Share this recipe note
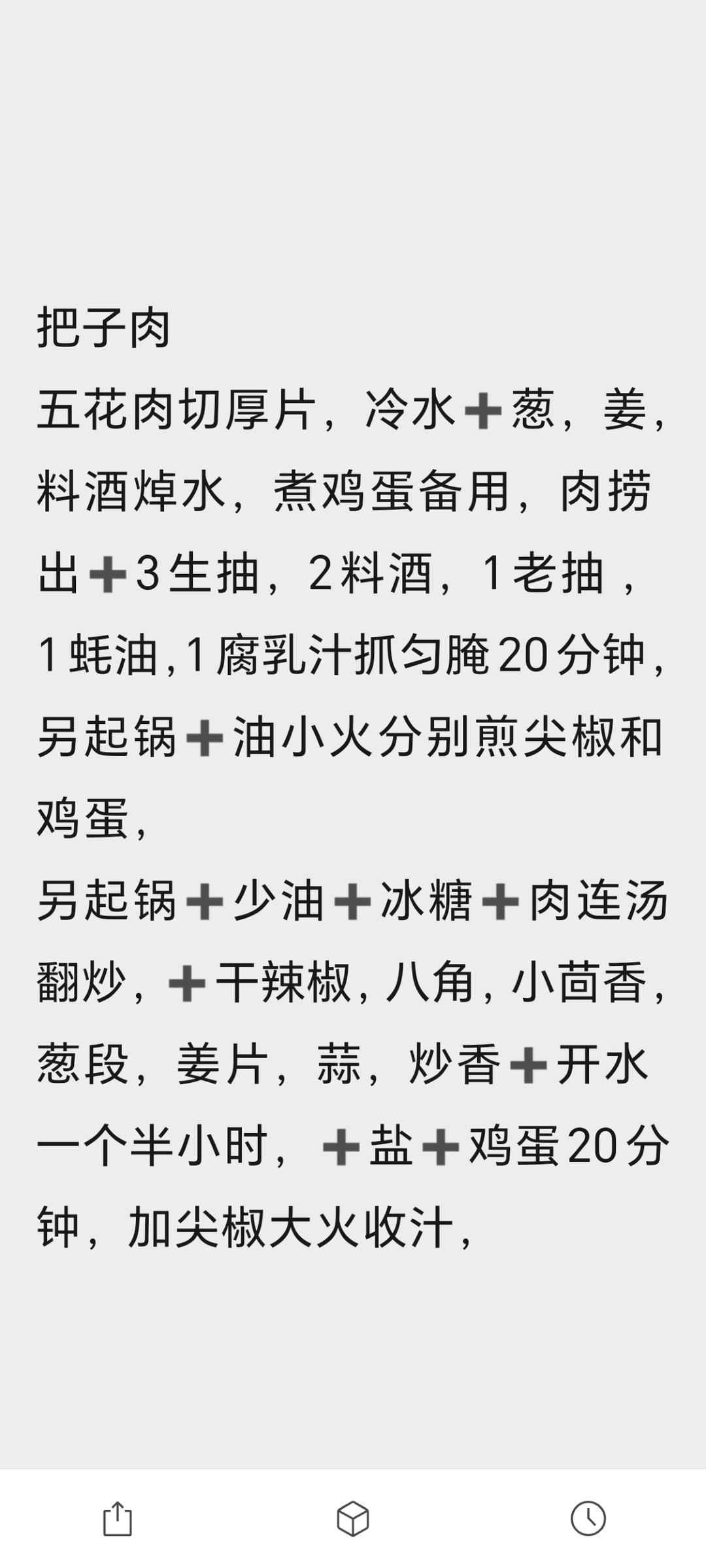Viewport: 706px width, 1568px height. pyautogui.click(x=118, y=1518)
